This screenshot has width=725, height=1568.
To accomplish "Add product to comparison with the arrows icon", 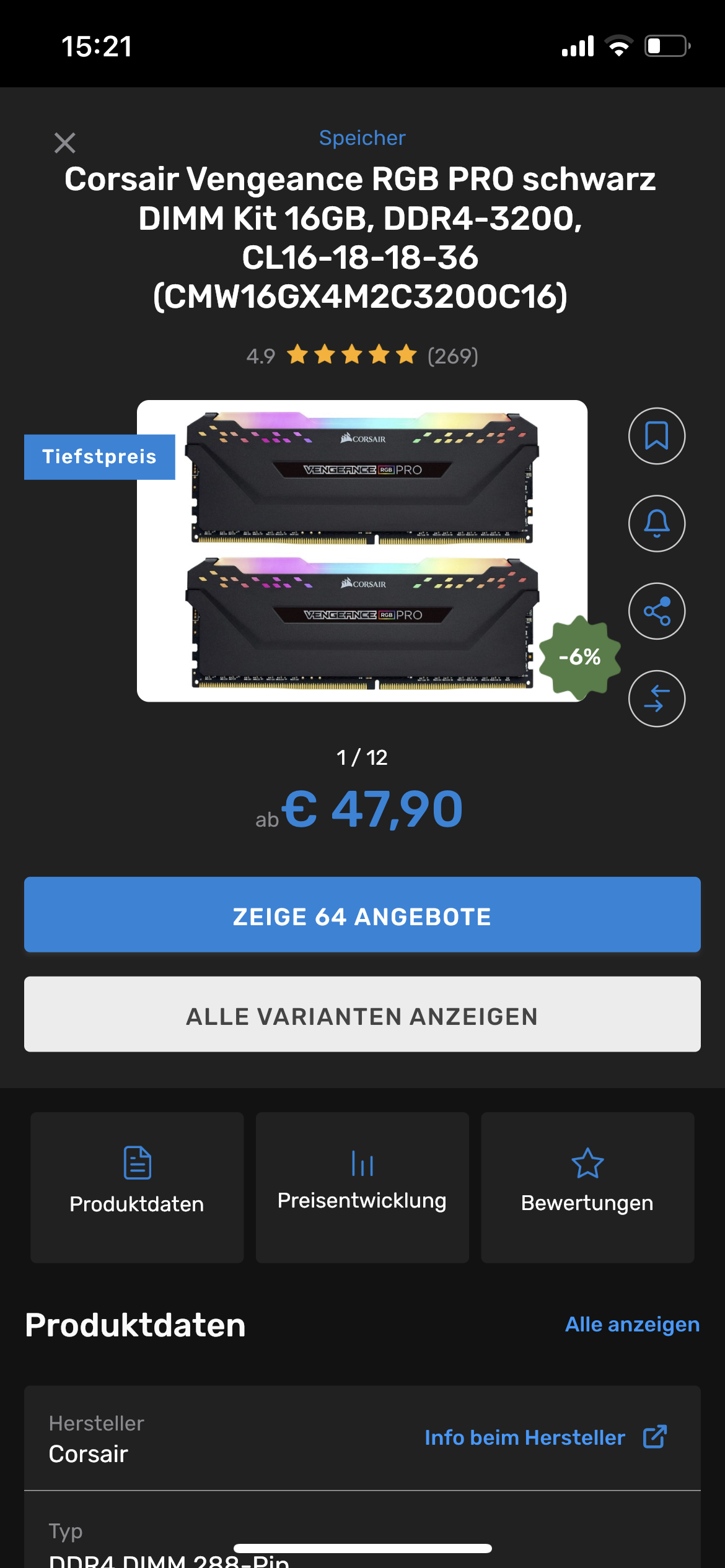I will point(656,699).
